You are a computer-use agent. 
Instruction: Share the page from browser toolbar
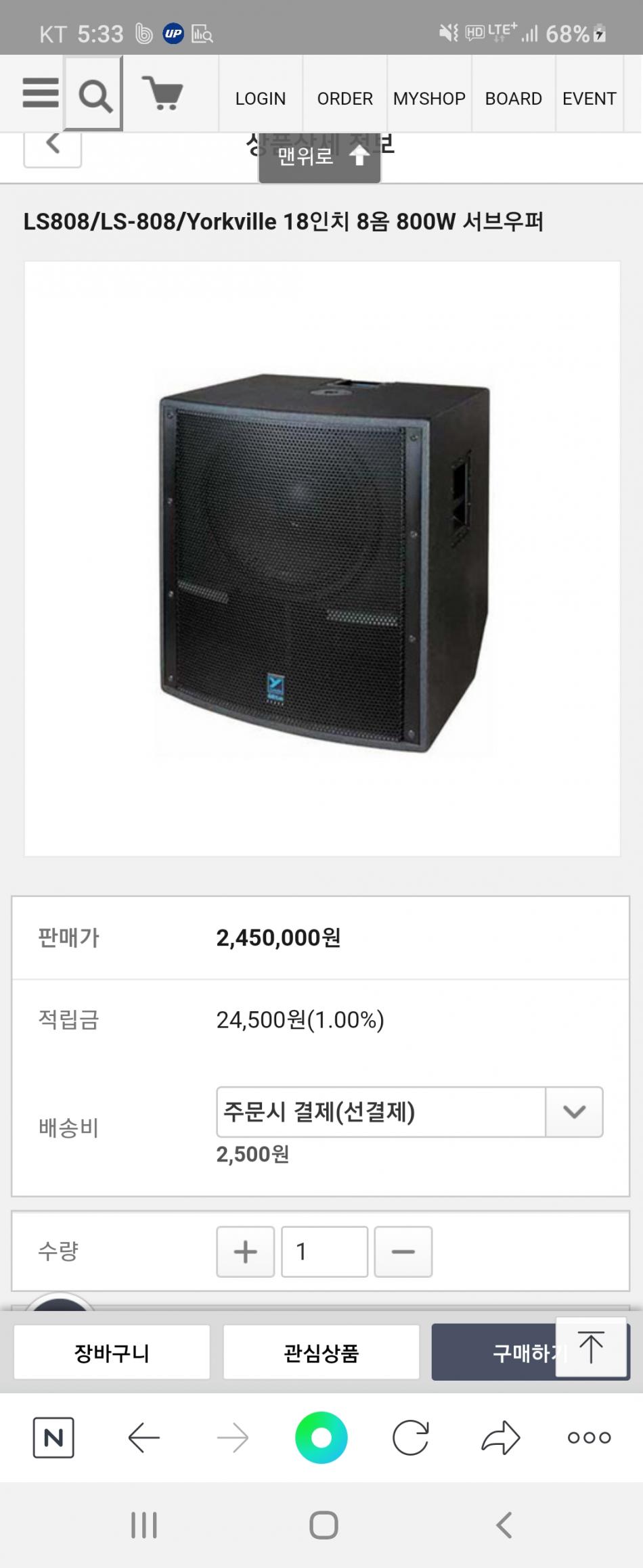click(500, 1437)
